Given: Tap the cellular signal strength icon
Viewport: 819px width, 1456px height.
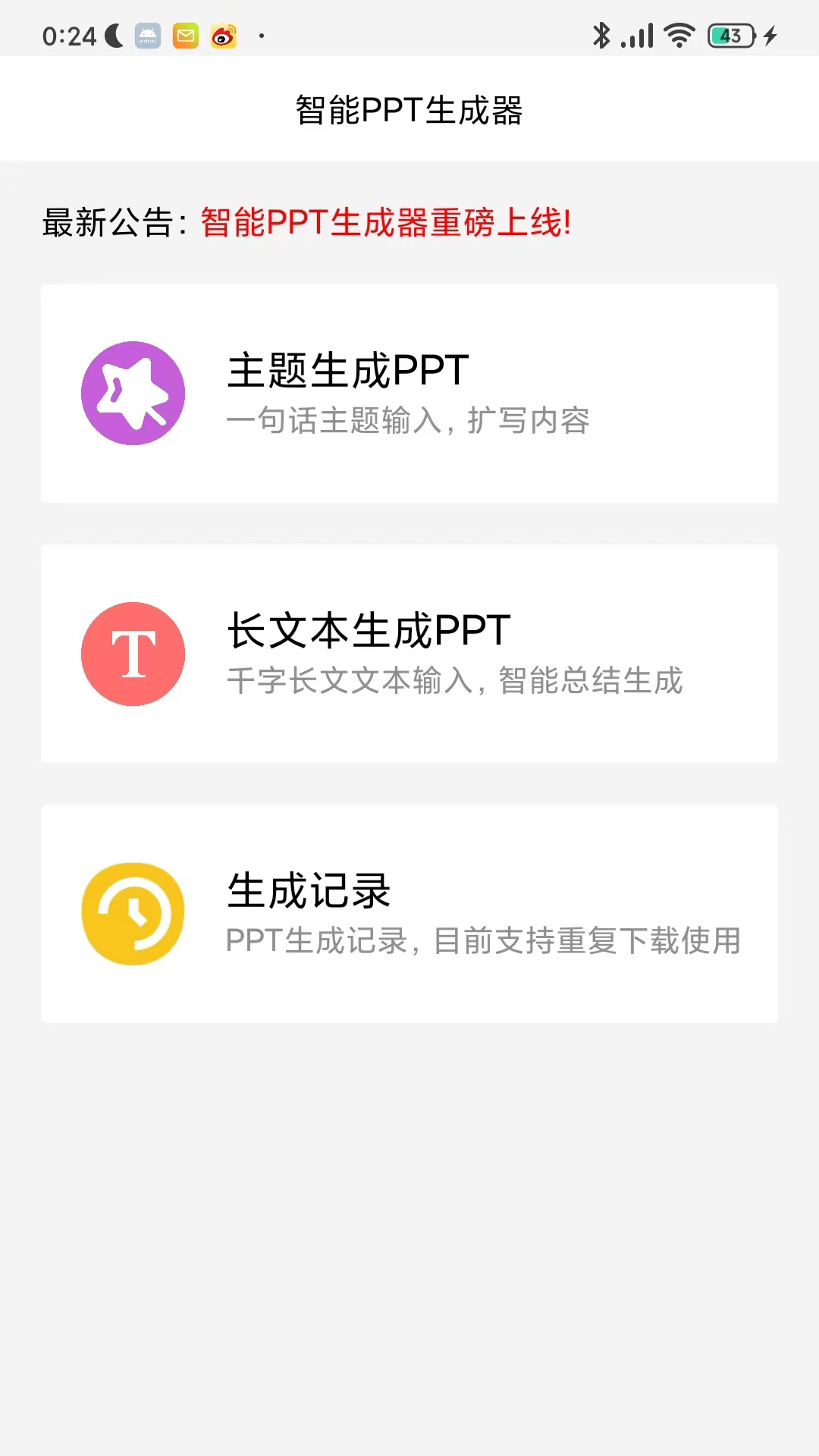Looking at the screenshot, I should [639, 33].
